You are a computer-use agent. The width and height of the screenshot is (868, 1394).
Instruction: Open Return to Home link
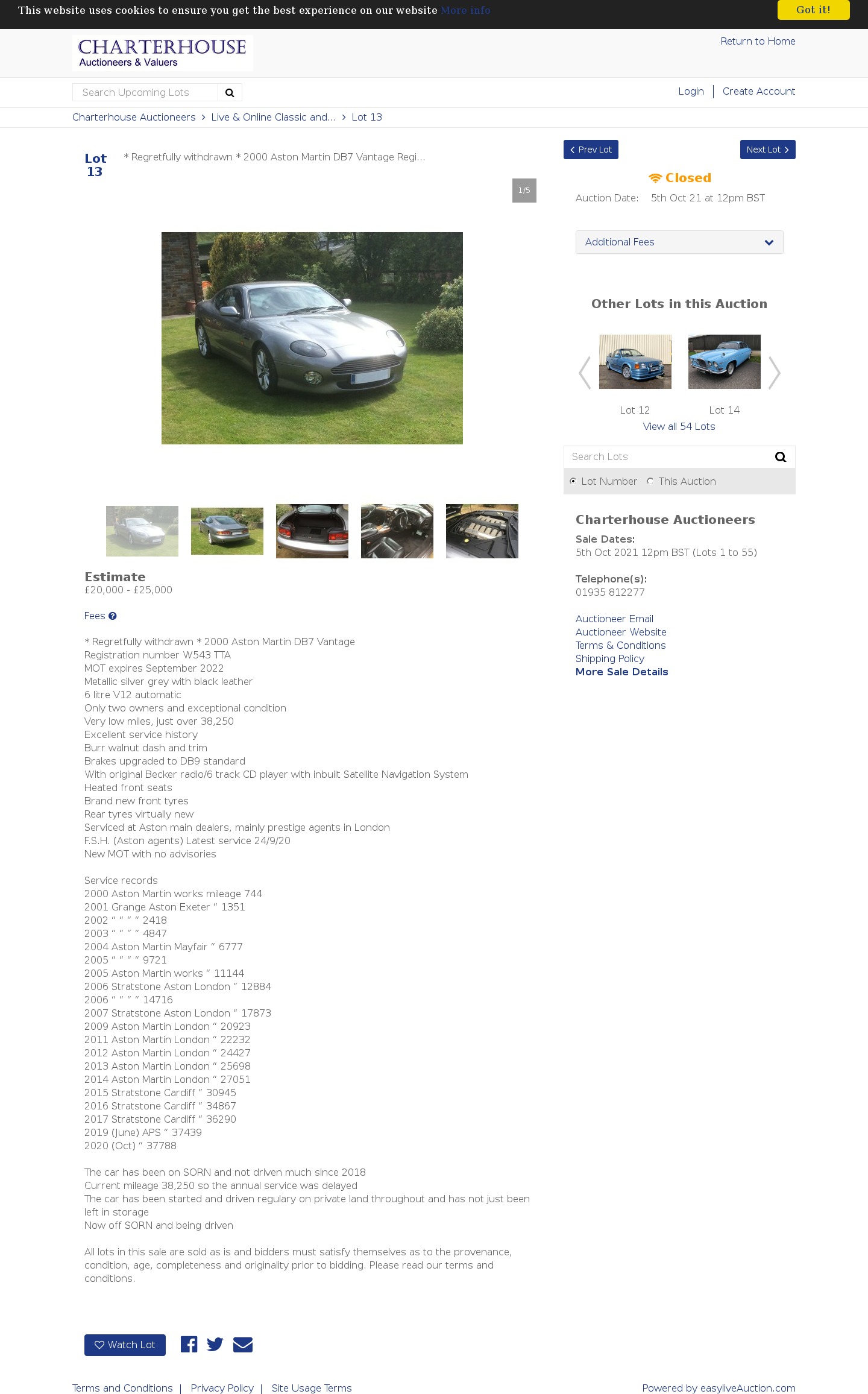pyautogui.click(x=757, y=41)
